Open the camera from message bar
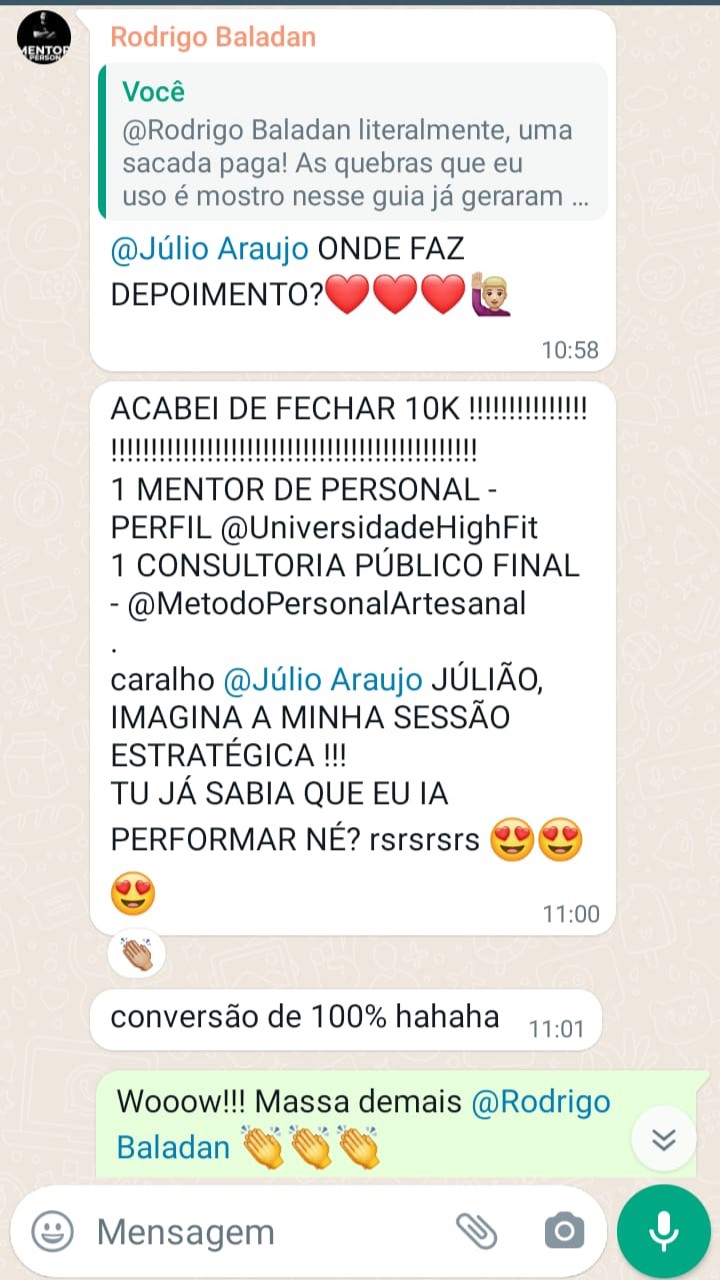The height and width of the screenshot is (1280, 720). tap(564, 1231)
